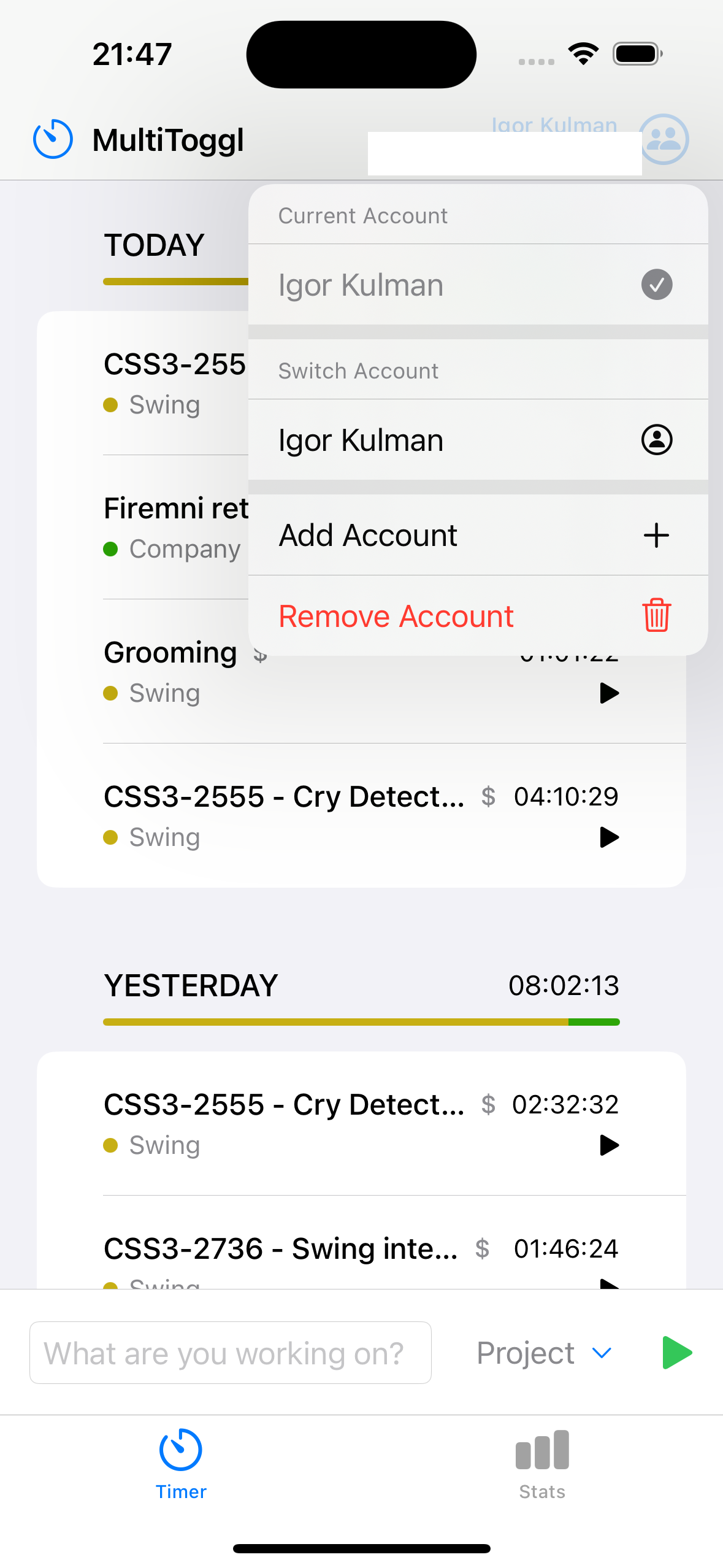Image resolution: width=723 pixels, height=1568 pixels.
Task: Tap the accounts icon in the top bar
Action: pos(664,139)
